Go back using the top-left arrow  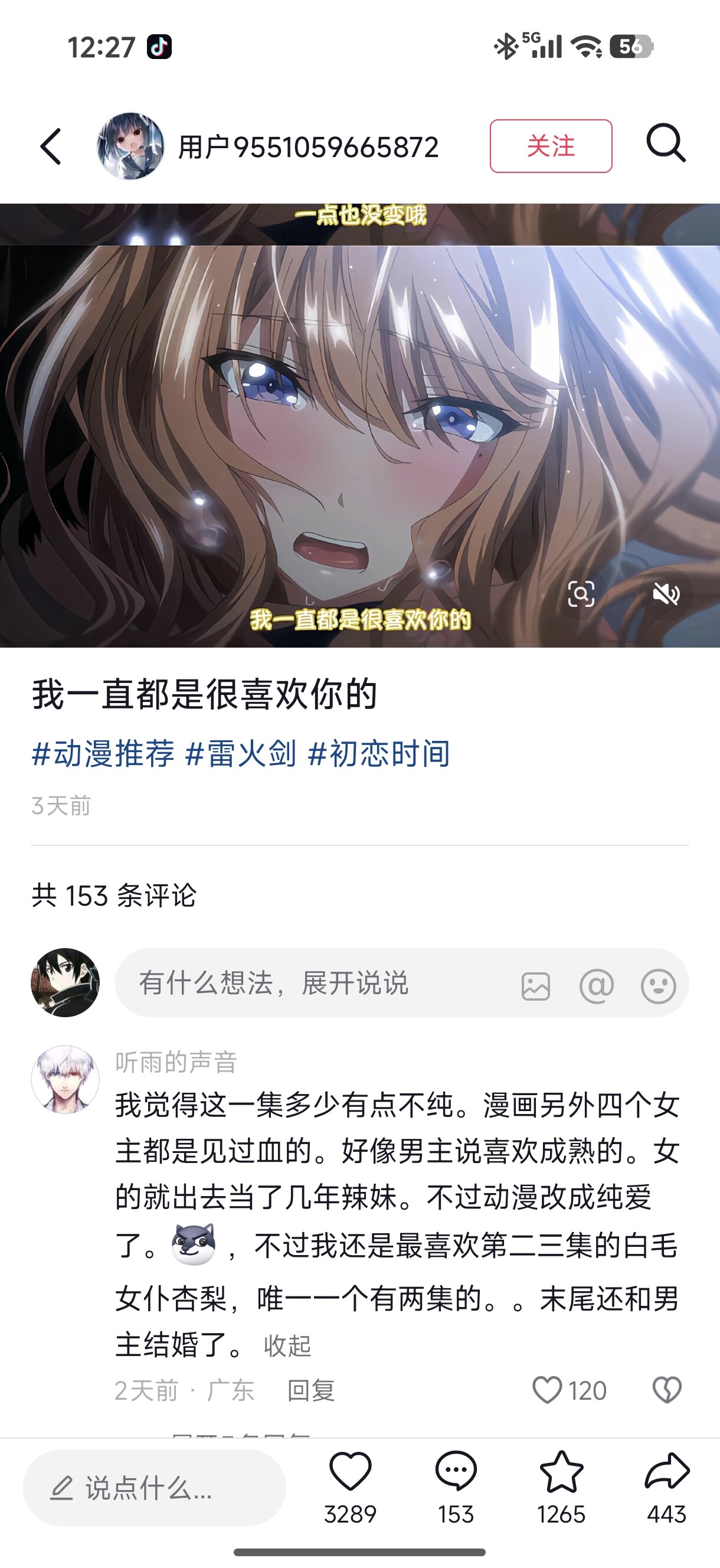tap(51, 146)
